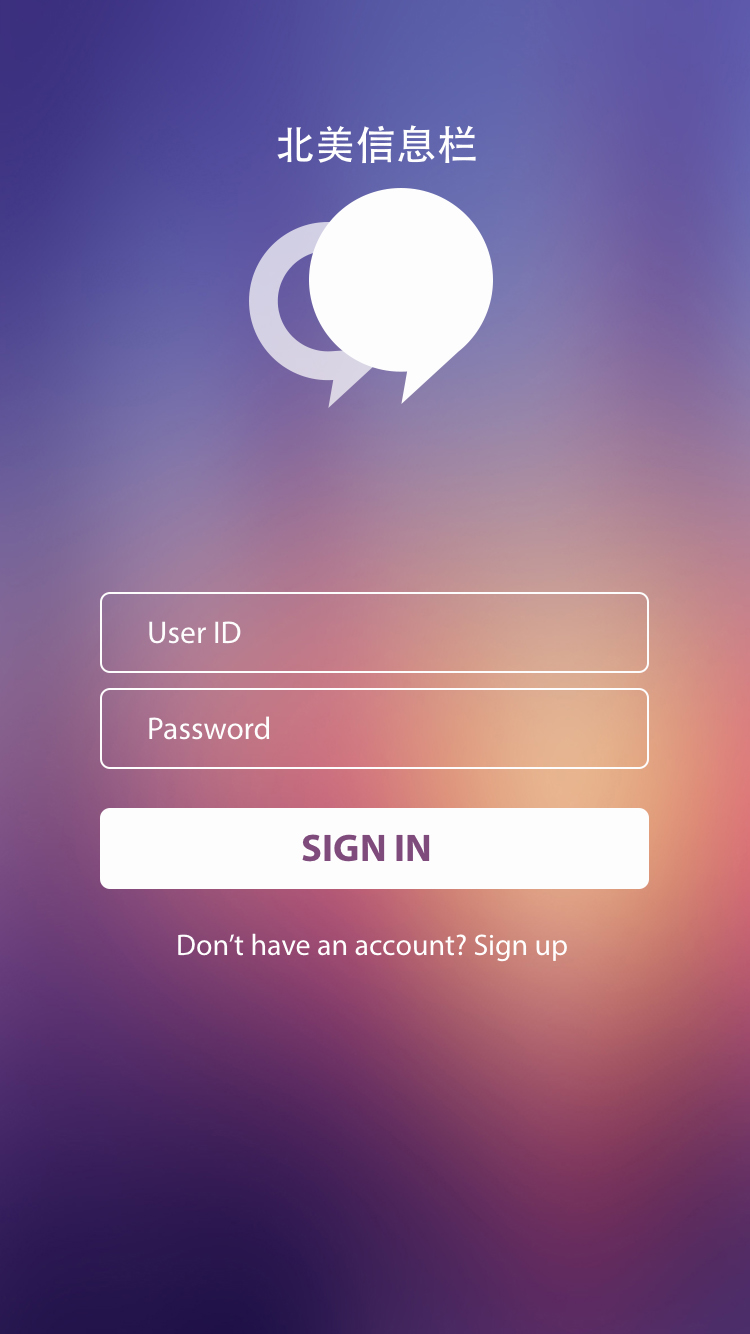
Task: Focus the Password field
Action: pos(374,728)
